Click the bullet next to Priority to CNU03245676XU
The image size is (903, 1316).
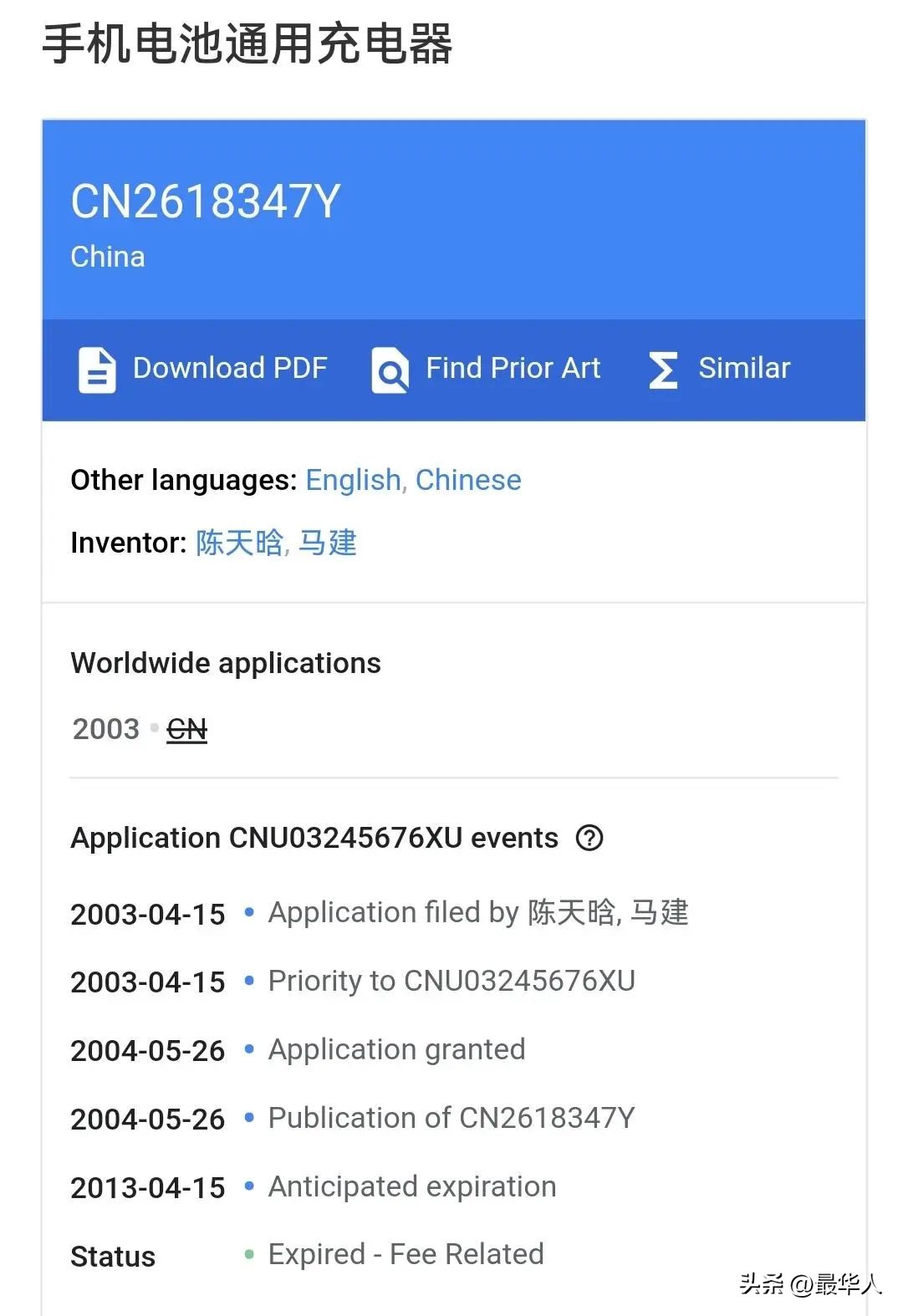point(247,982)
